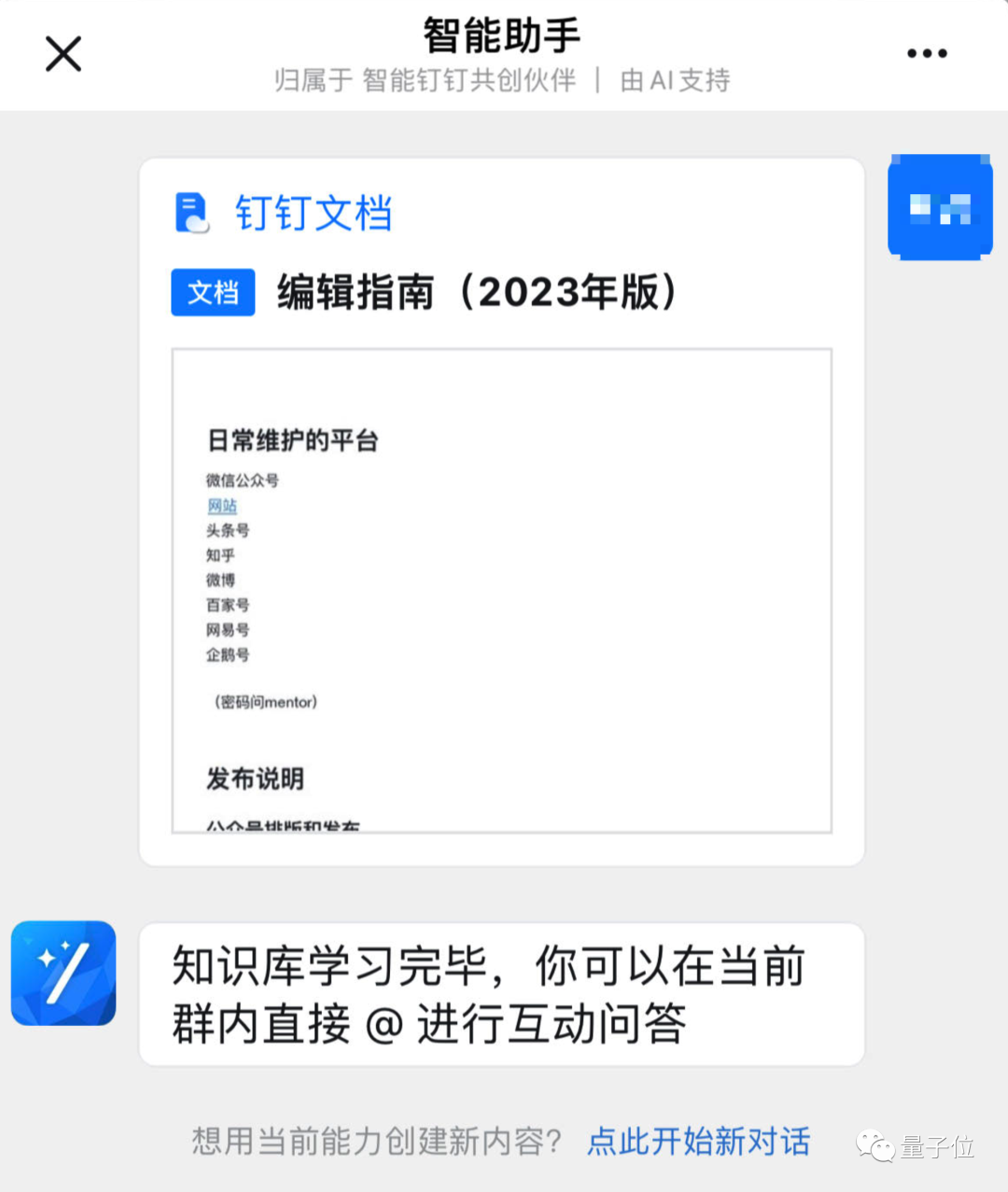The height and width of the screenshot is (1192, 1008).
Task: Close the 智能助手 page with X
Action: pyautogui.click(x=63, y=53)
